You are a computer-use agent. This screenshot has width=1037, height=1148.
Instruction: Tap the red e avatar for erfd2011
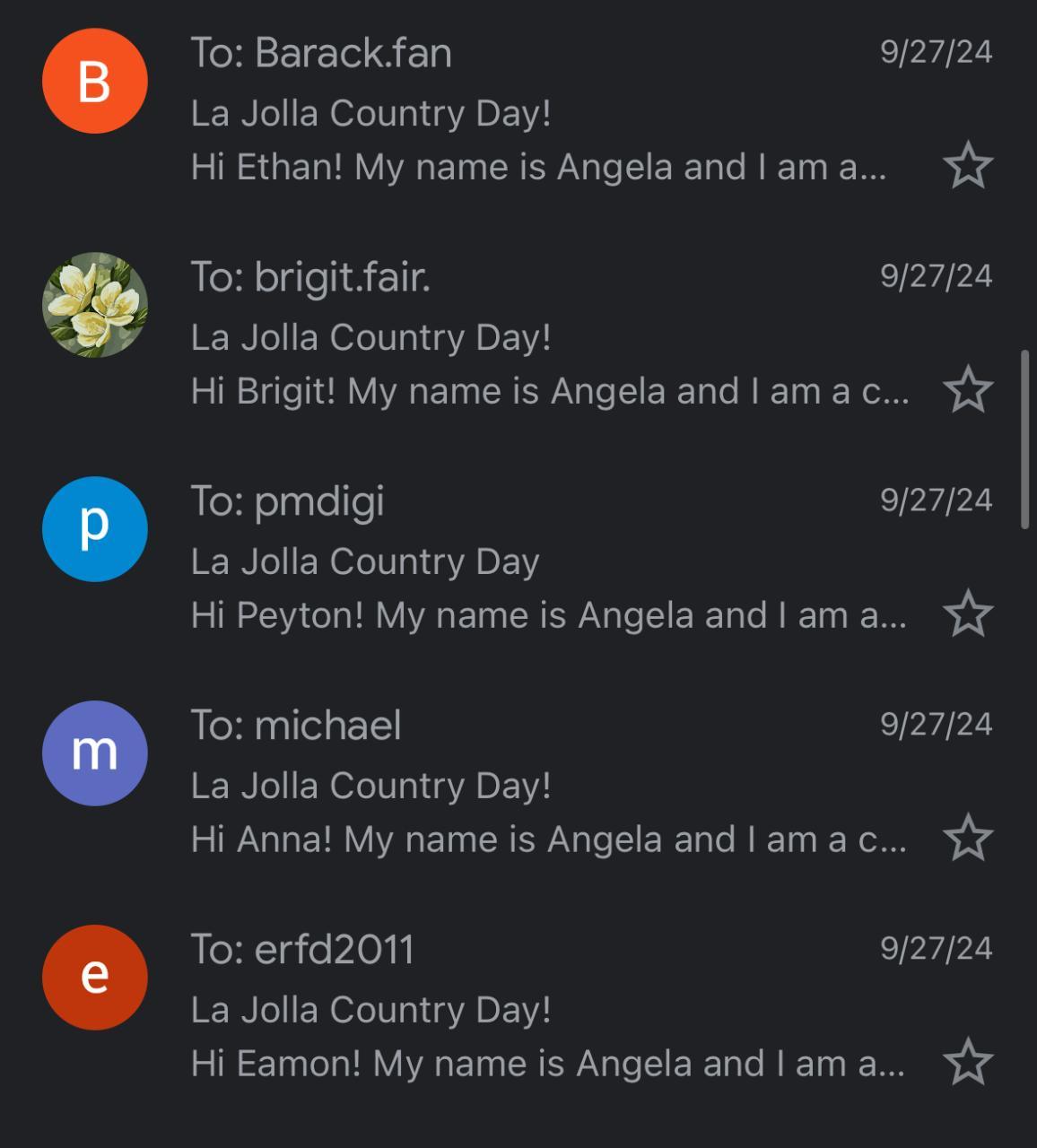coord(95,978)
